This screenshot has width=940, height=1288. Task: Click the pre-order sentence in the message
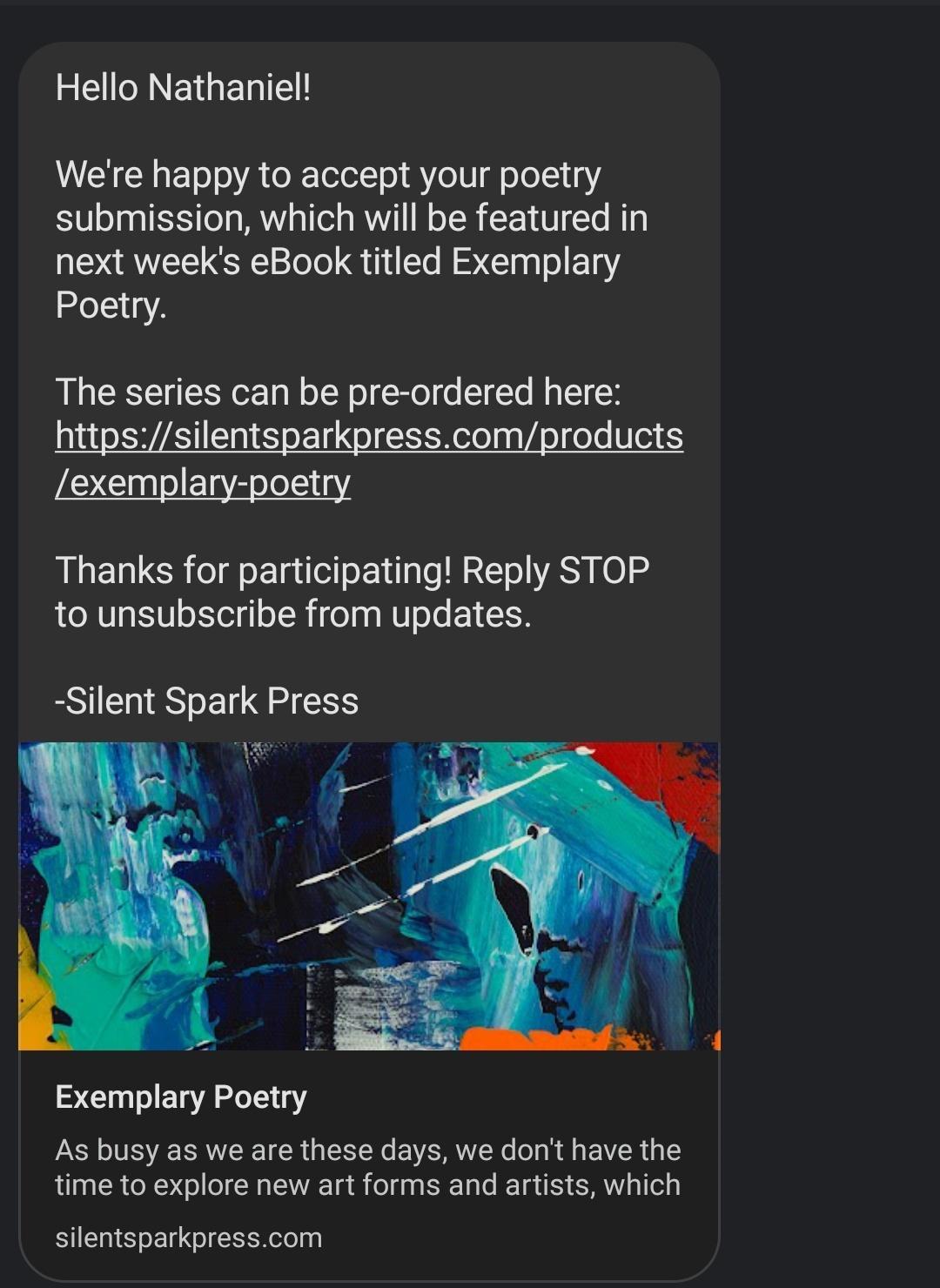338,391
